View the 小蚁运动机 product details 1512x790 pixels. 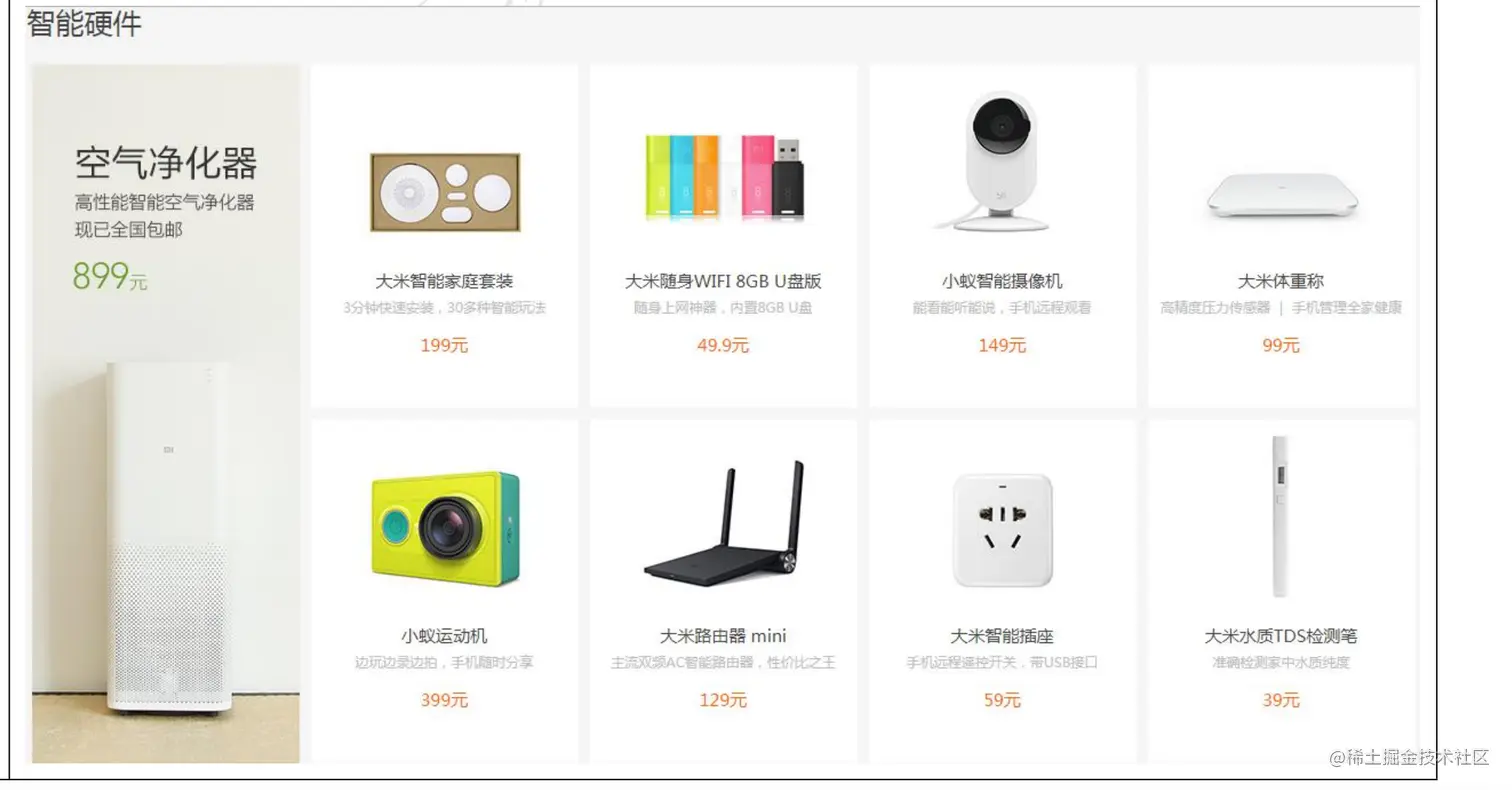[x=444, y=590]
